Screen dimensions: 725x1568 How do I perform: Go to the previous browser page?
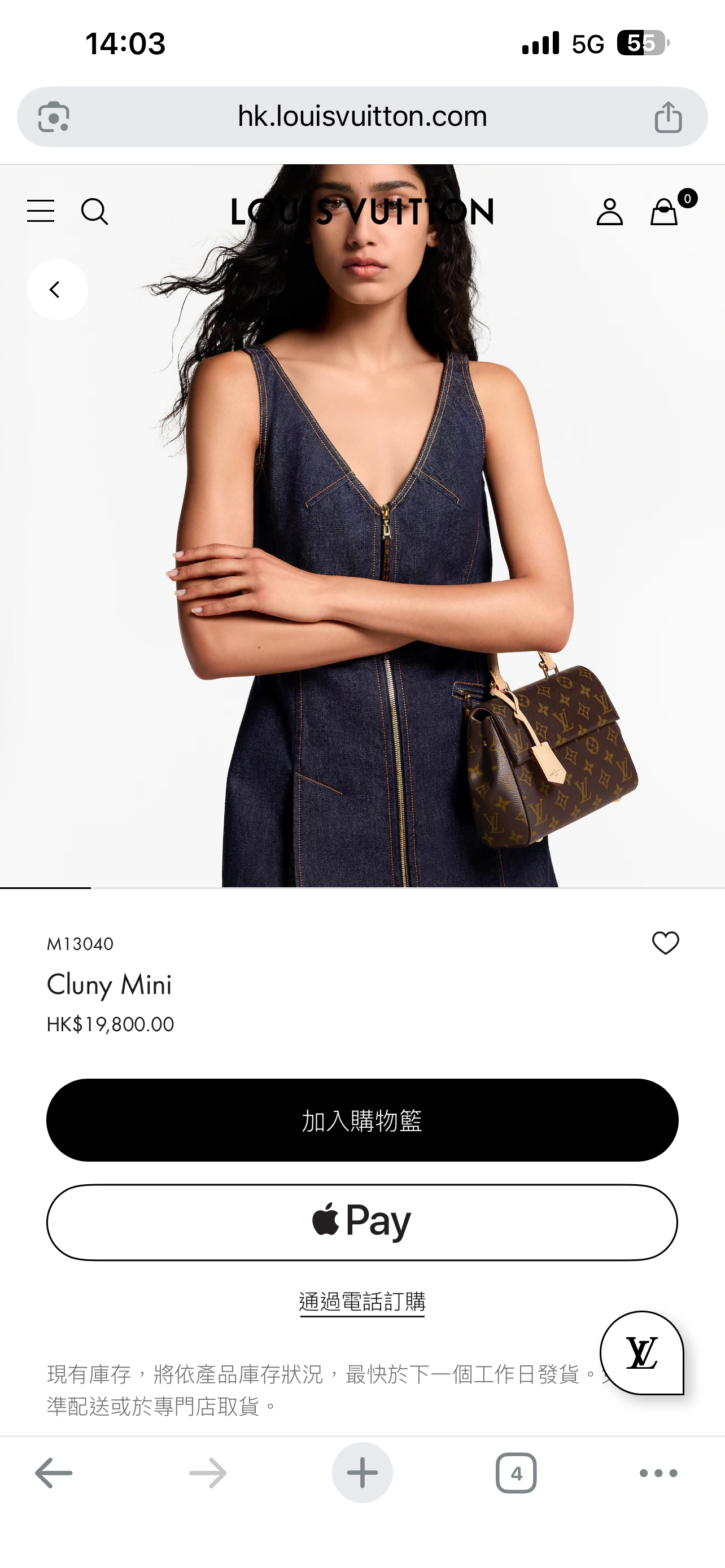coord(54,1473)
